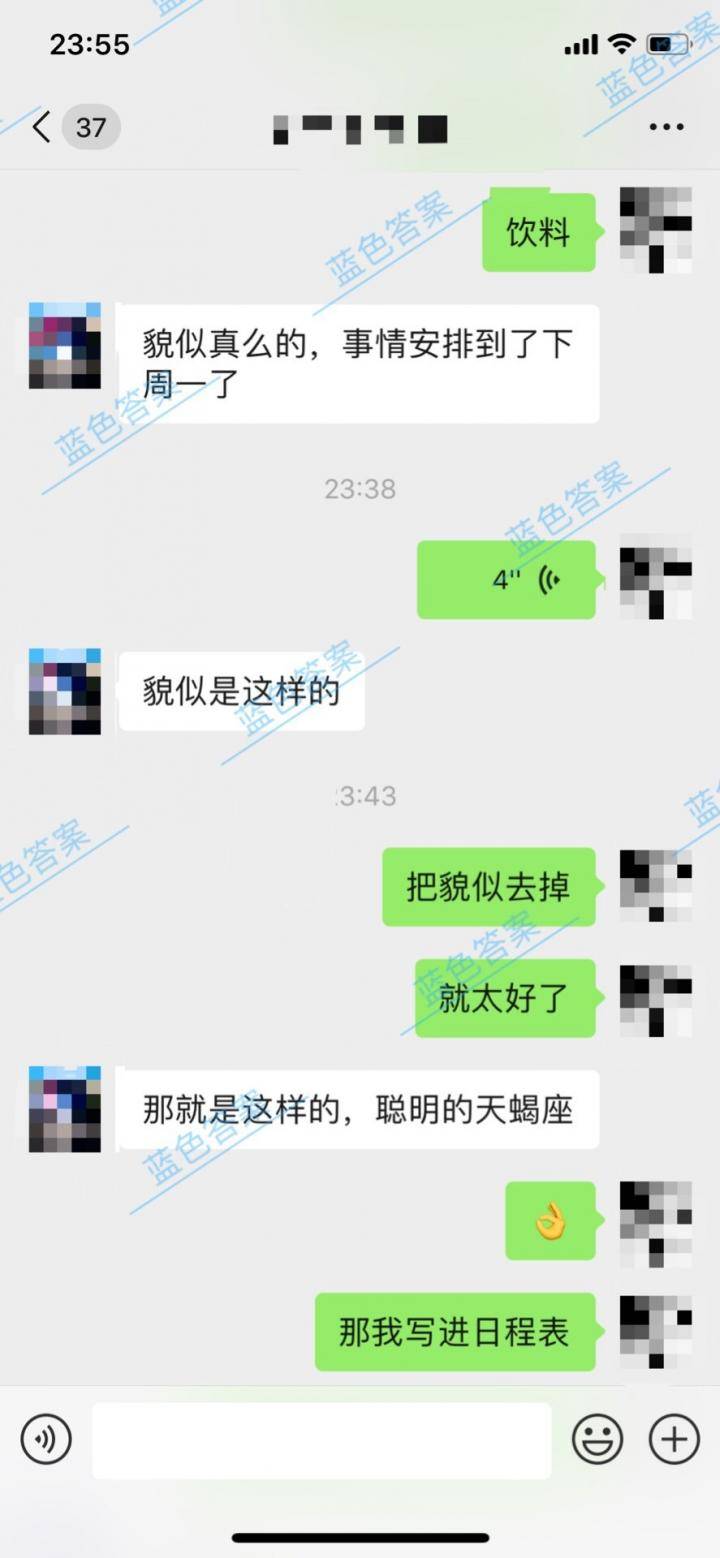
Task: Tap the clock showing 23:55
Action: [x=92, y=44]
